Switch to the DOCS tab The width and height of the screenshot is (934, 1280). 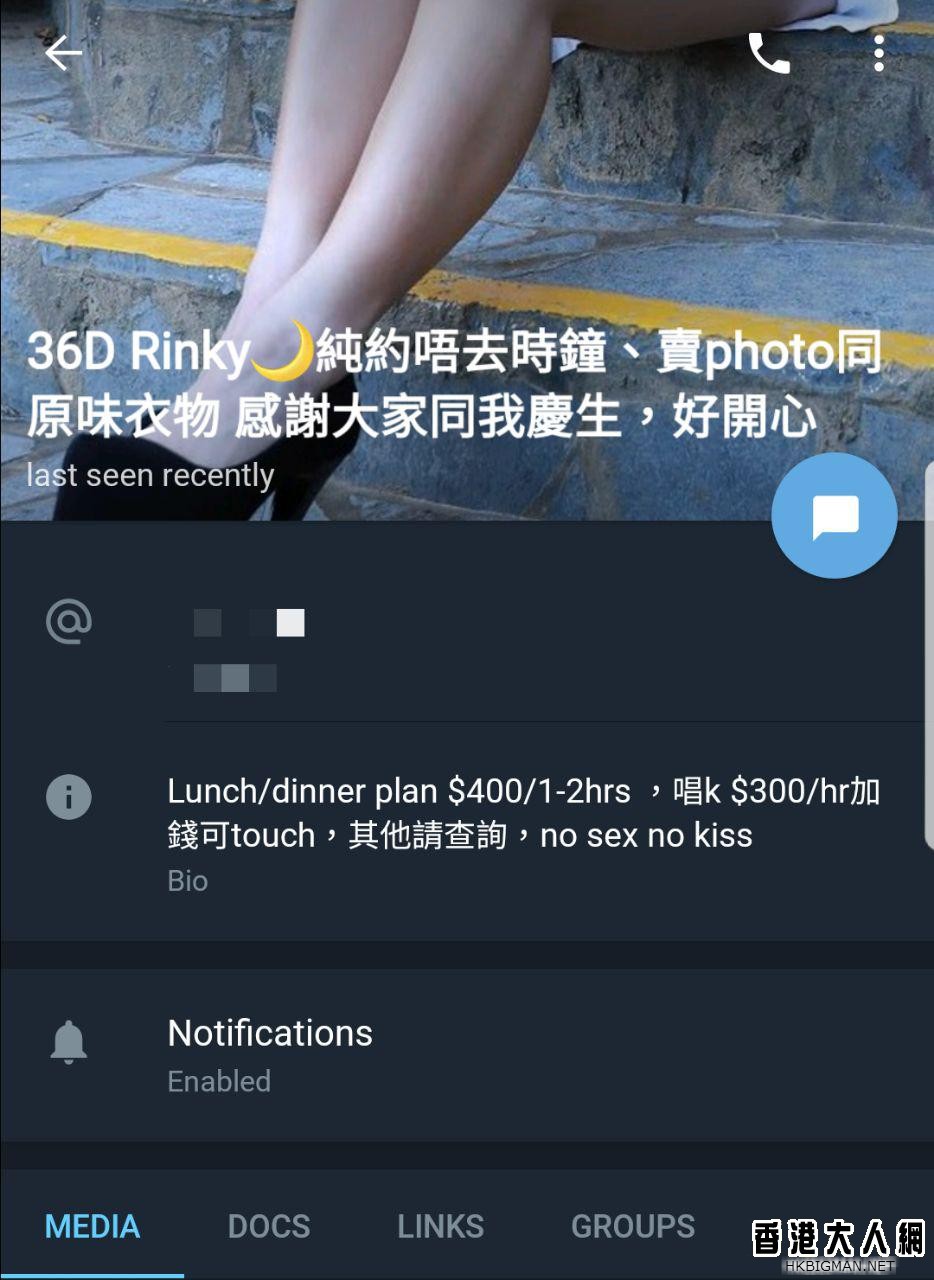tap(269, 1226)
